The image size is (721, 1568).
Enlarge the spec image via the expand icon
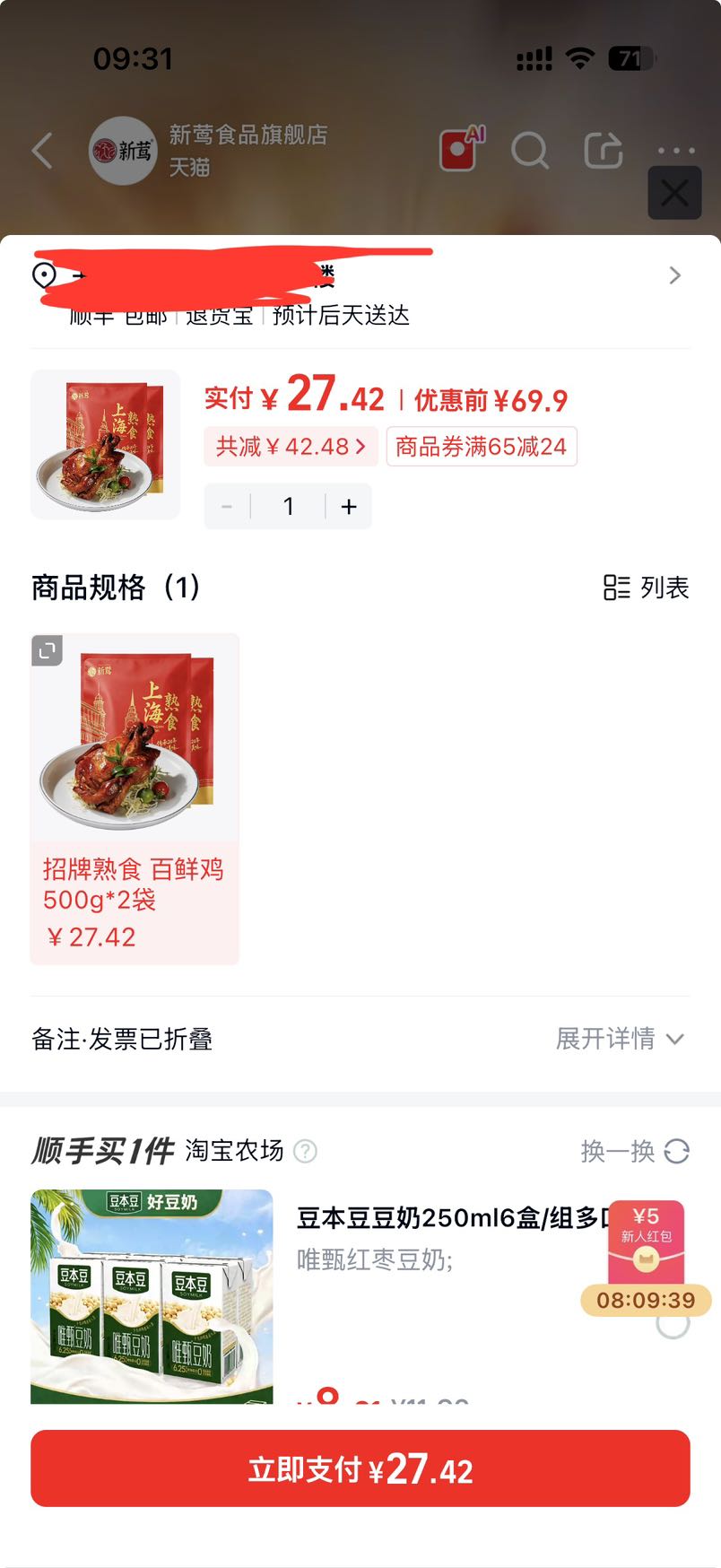click(48, 649)
